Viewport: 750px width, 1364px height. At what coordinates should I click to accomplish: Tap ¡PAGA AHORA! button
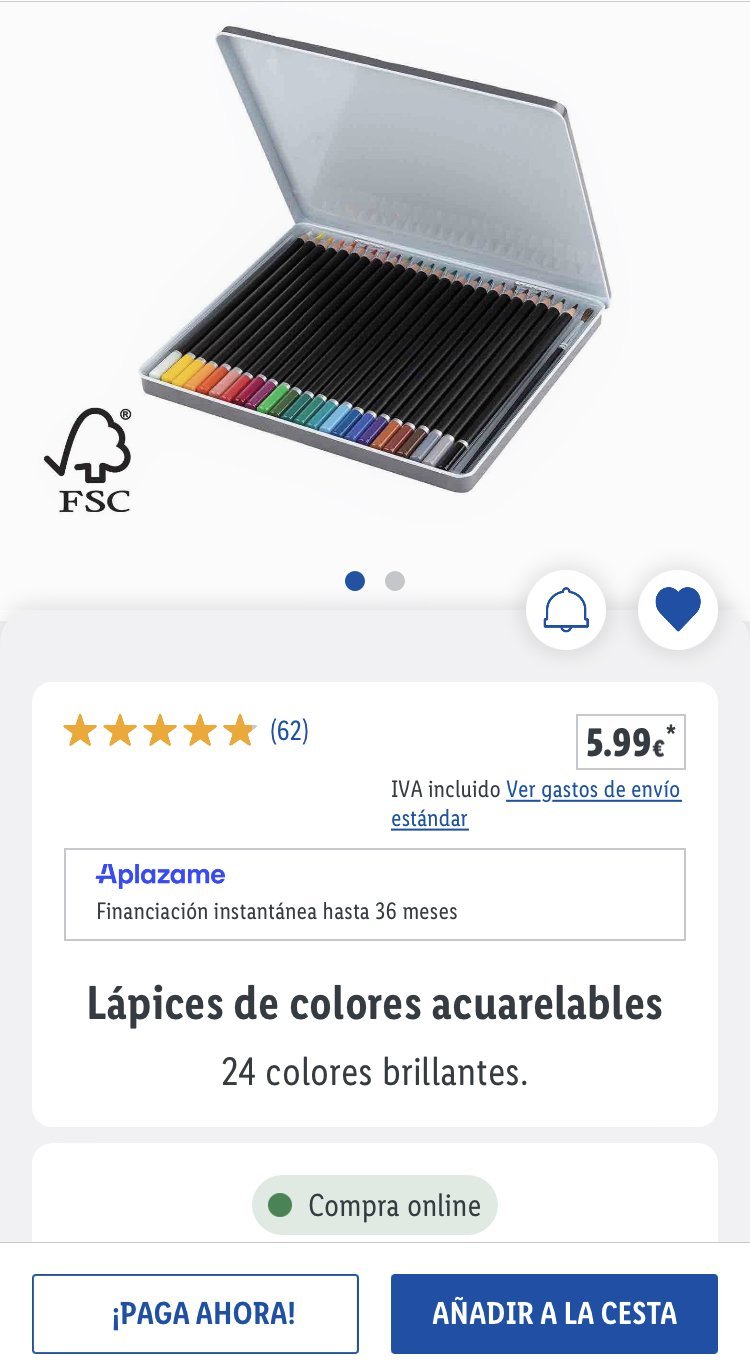[195, 1313]
